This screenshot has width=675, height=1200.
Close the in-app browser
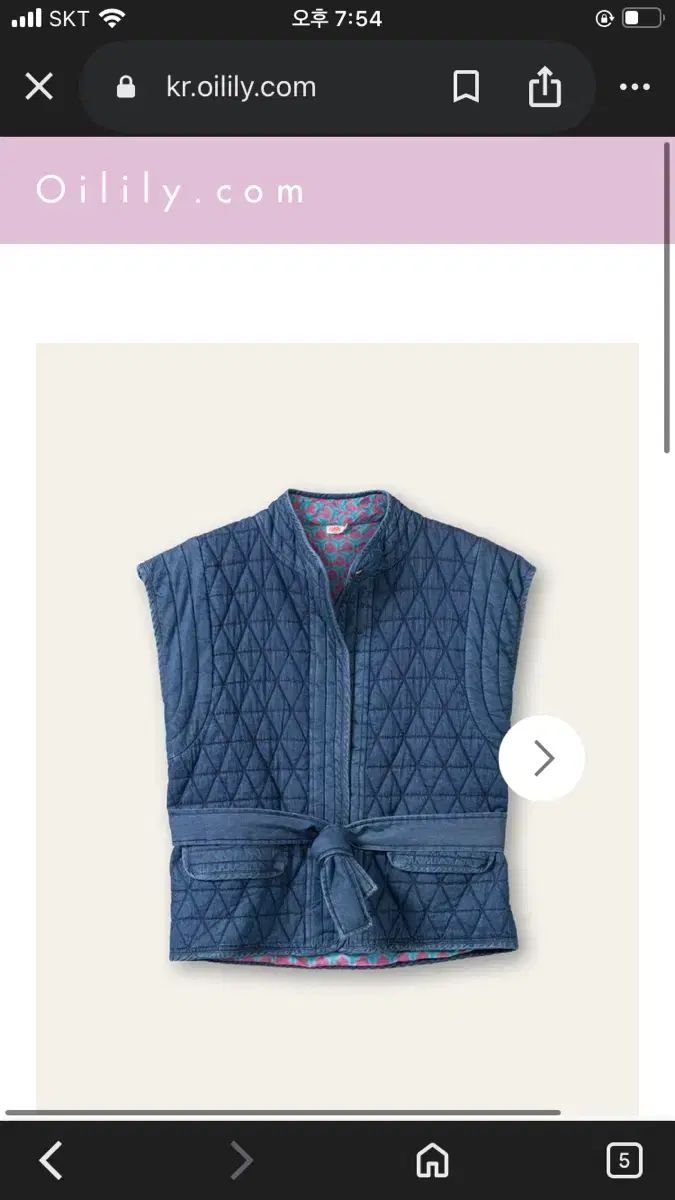(39, 88)
